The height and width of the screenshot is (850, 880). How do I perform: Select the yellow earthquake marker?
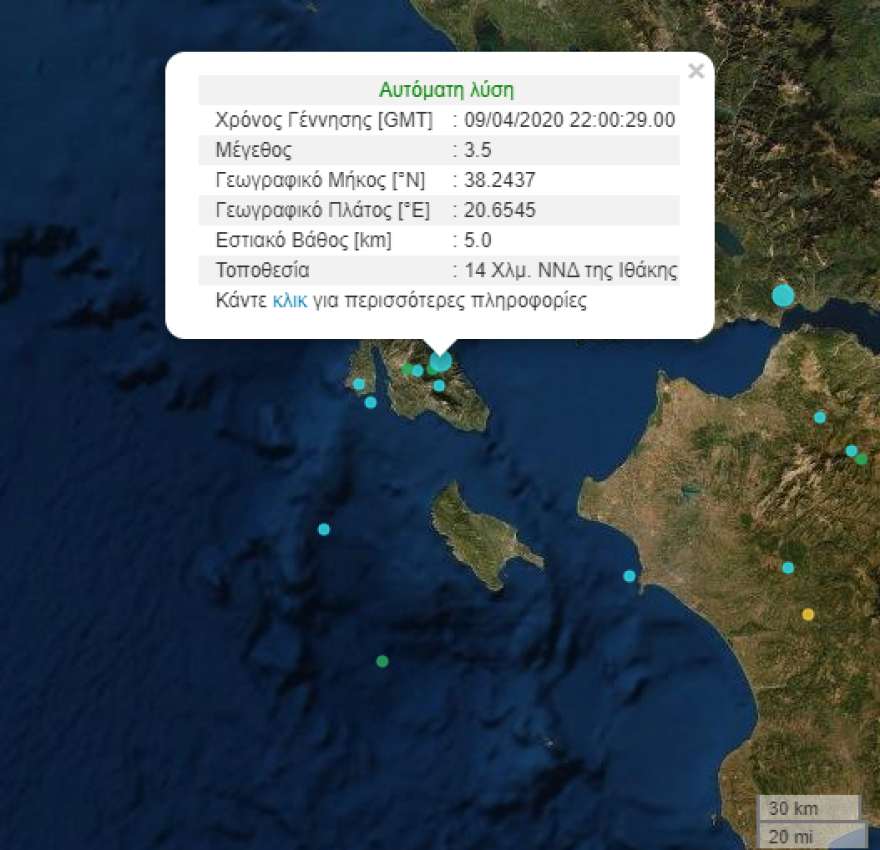(x=808, y=614)
